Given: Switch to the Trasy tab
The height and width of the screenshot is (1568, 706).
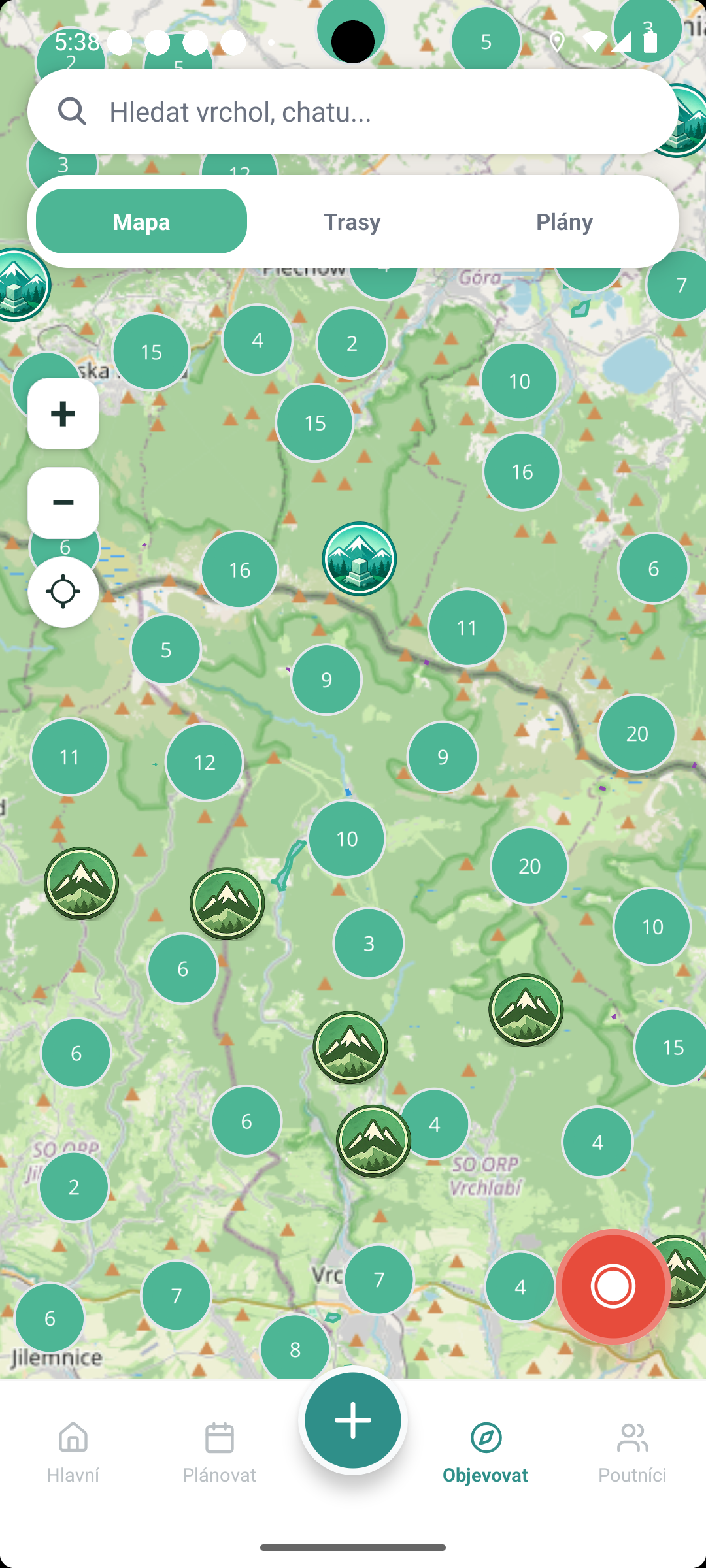Looking at the screenshot, I should click(352, 221).
